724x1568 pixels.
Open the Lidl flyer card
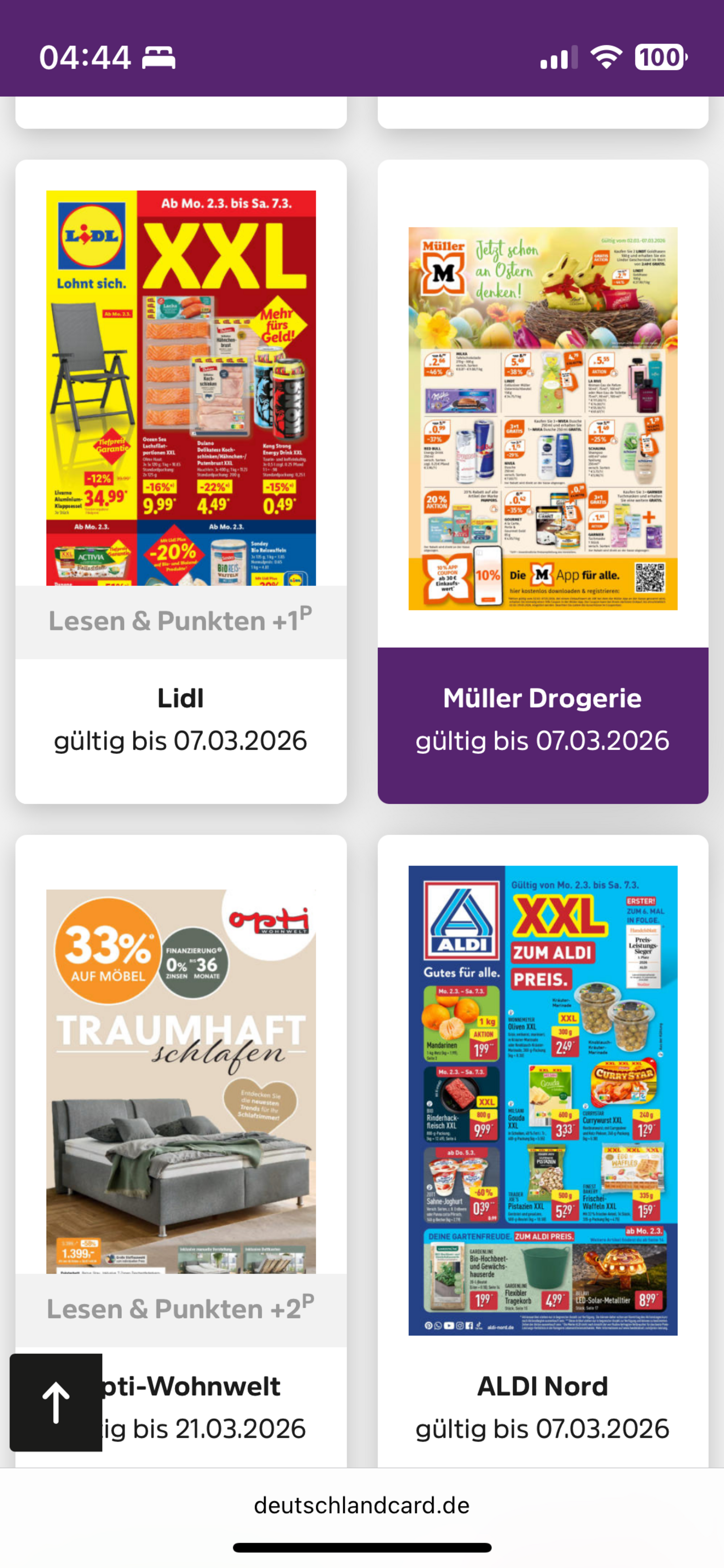[x=181, y=388]
